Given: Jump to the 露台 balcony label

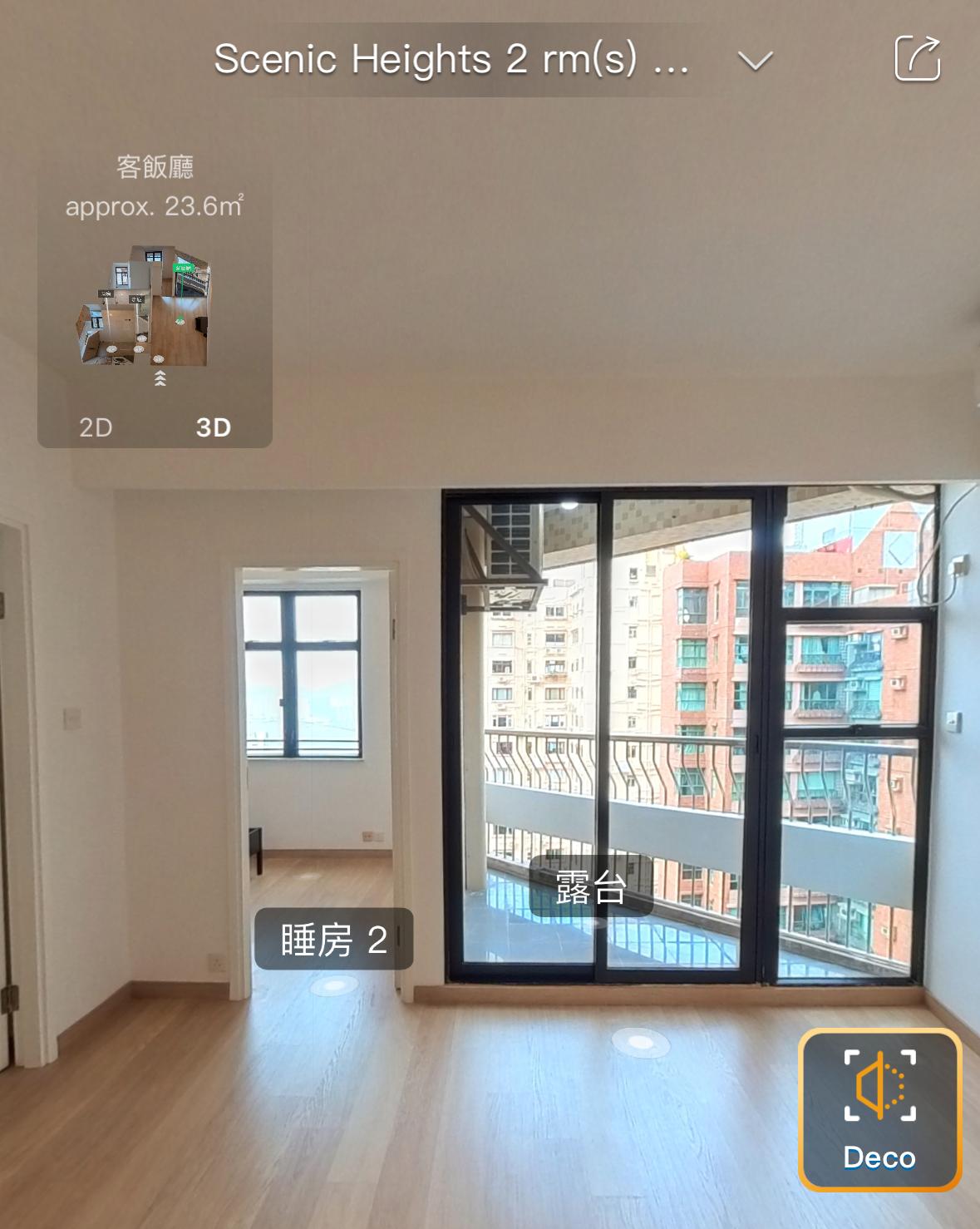Looking at the screenshot, I should 590,887.
